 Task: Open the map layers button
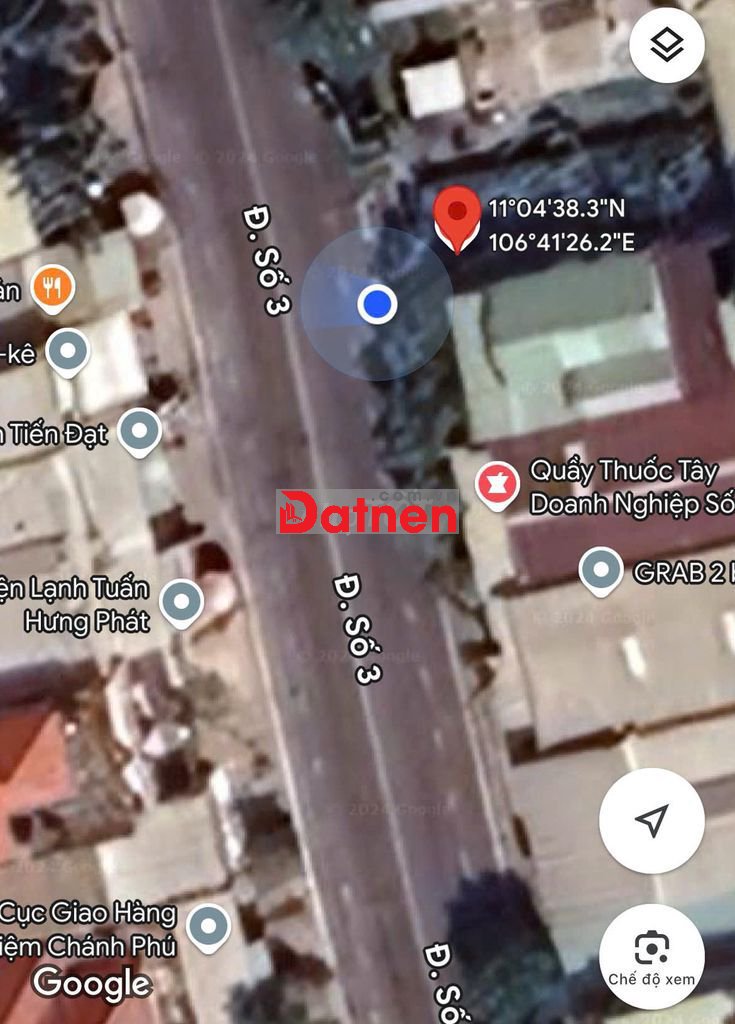pos(667,45)
